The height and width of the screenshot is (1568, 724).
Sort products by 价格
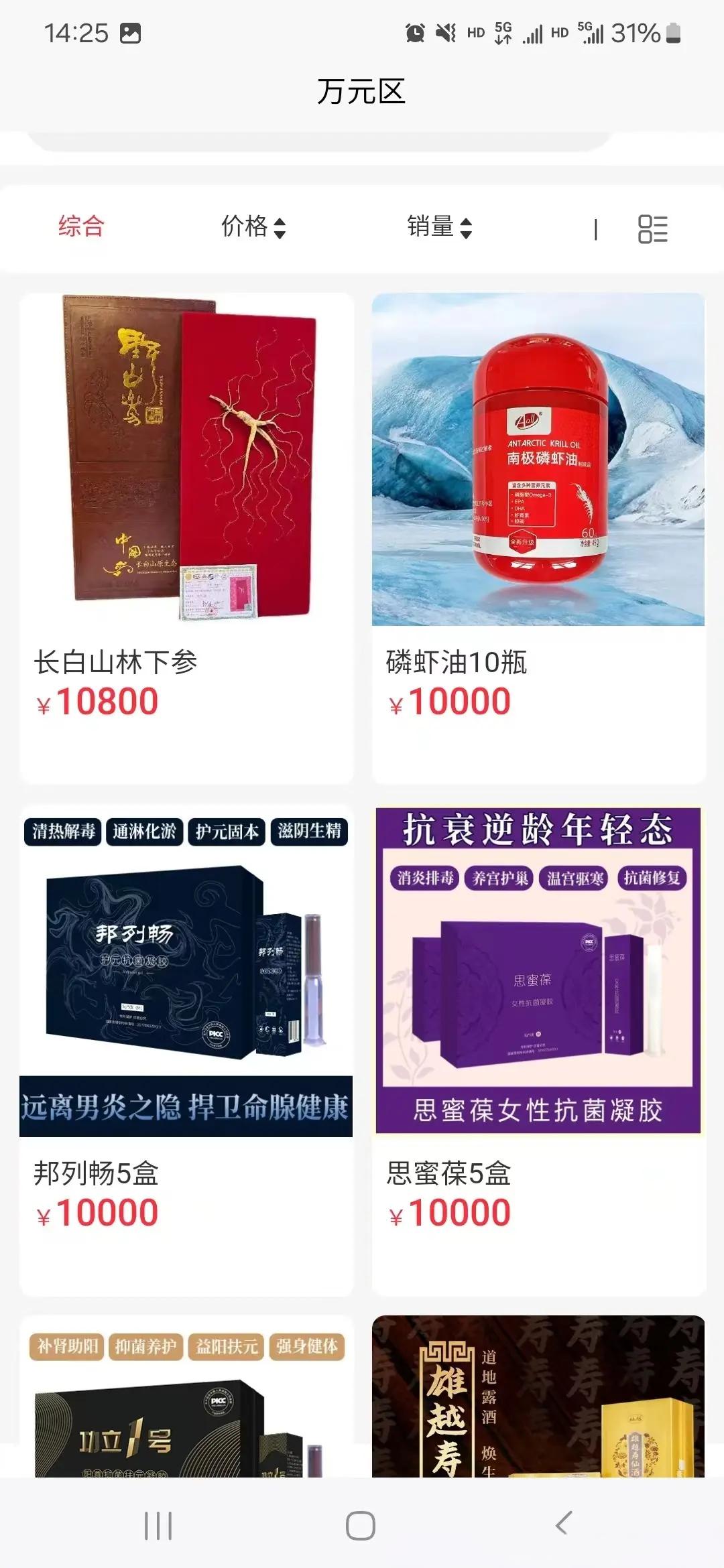(x=253, y=227)
